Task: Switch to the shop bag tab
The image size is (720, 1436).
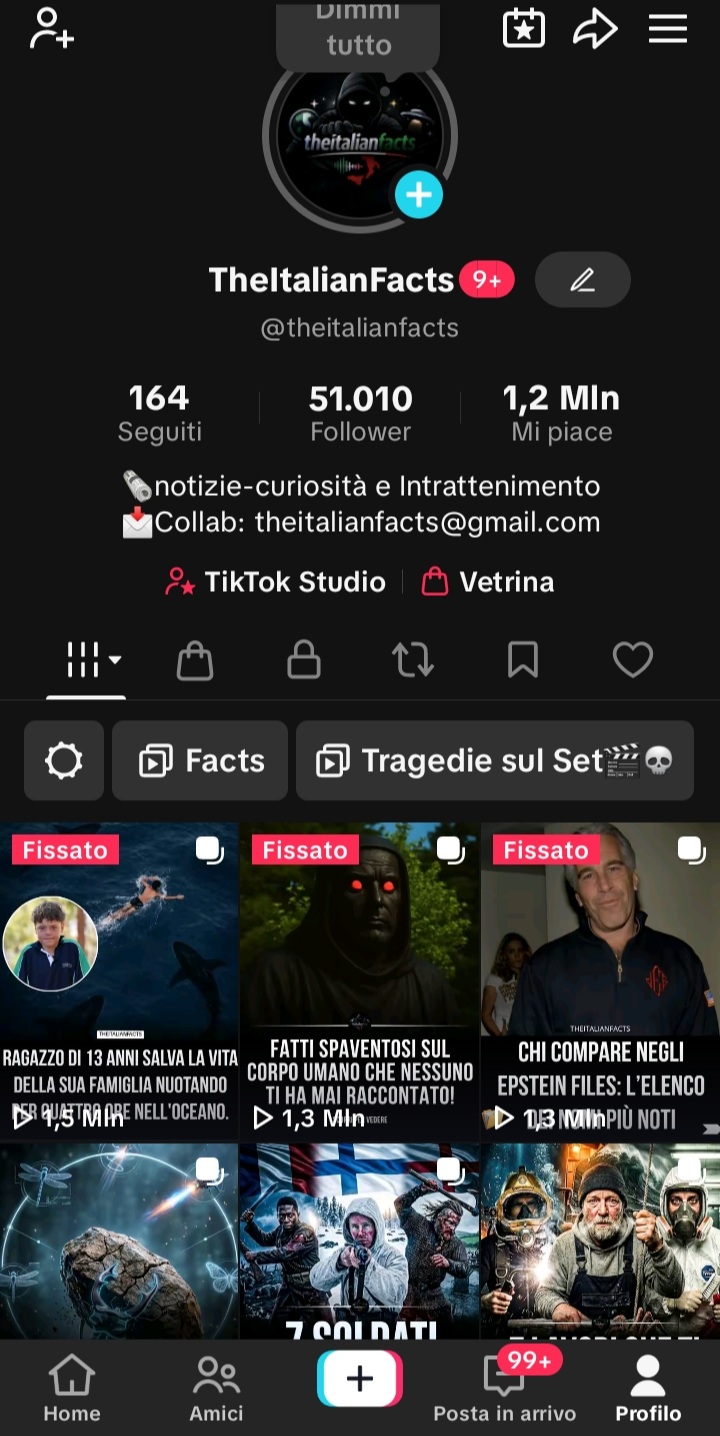Action: pyautogui.click(x=195, y=661)
